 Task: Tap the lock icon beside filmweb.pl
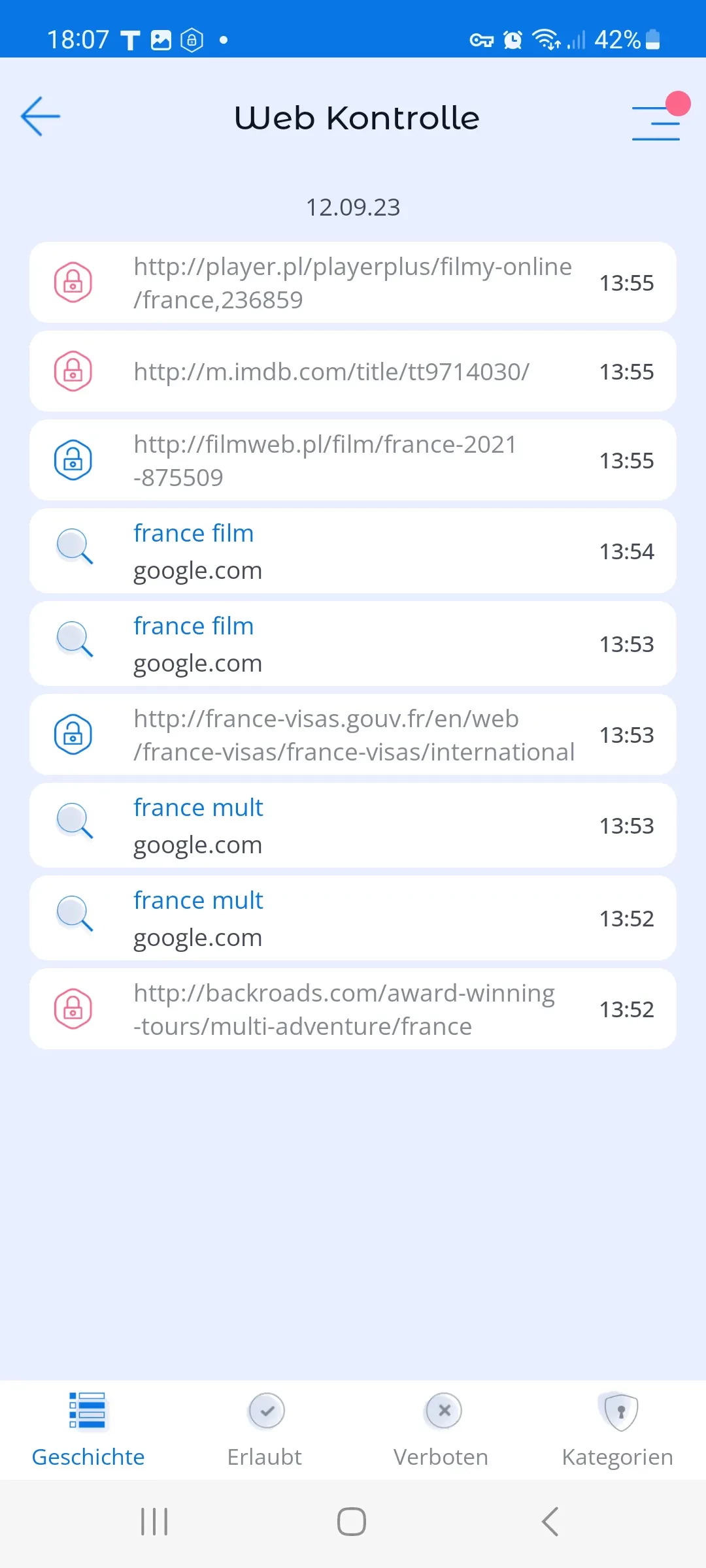[73, 461]
